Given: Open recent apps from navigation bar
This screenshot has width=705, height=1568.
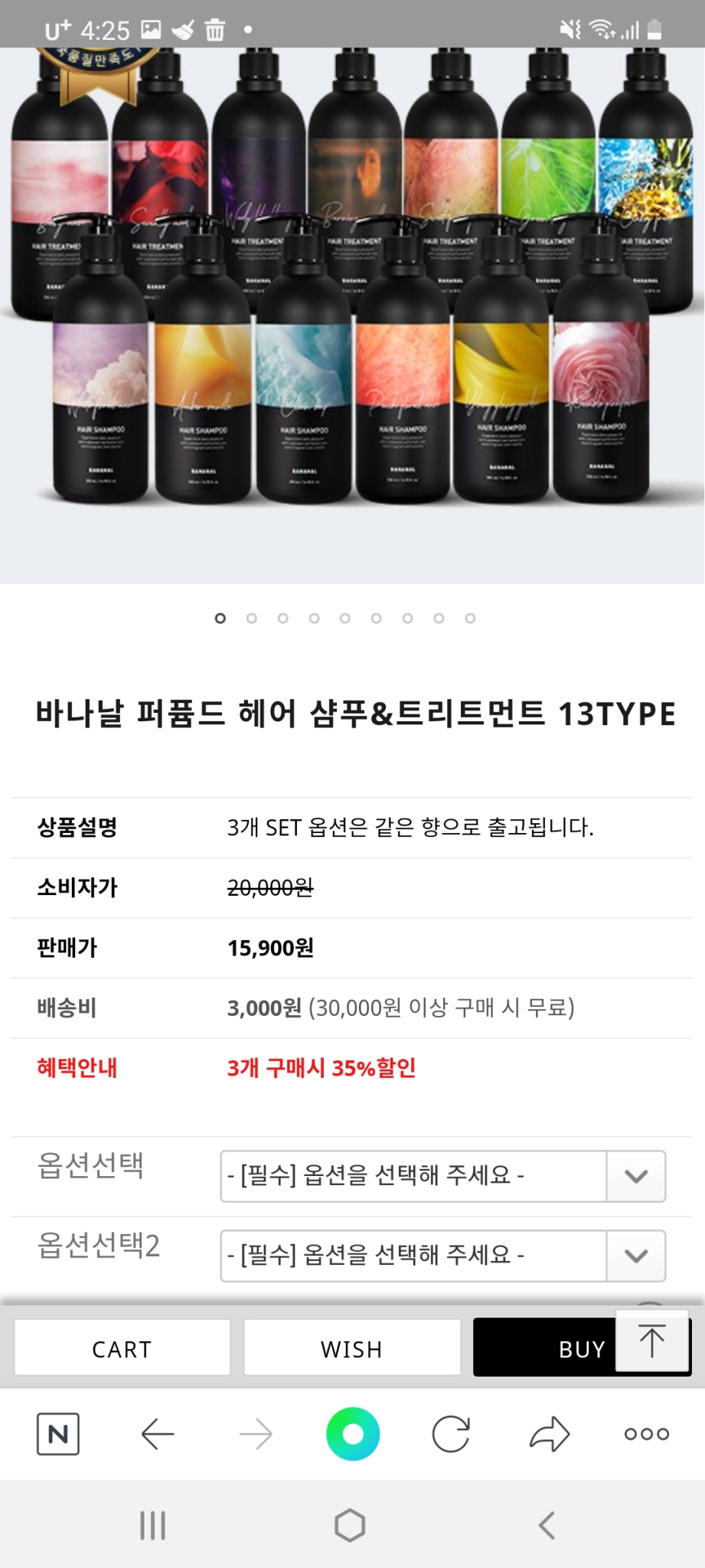Looking at the screenshot, I should pyautogui.click(x=152, y=1524).
